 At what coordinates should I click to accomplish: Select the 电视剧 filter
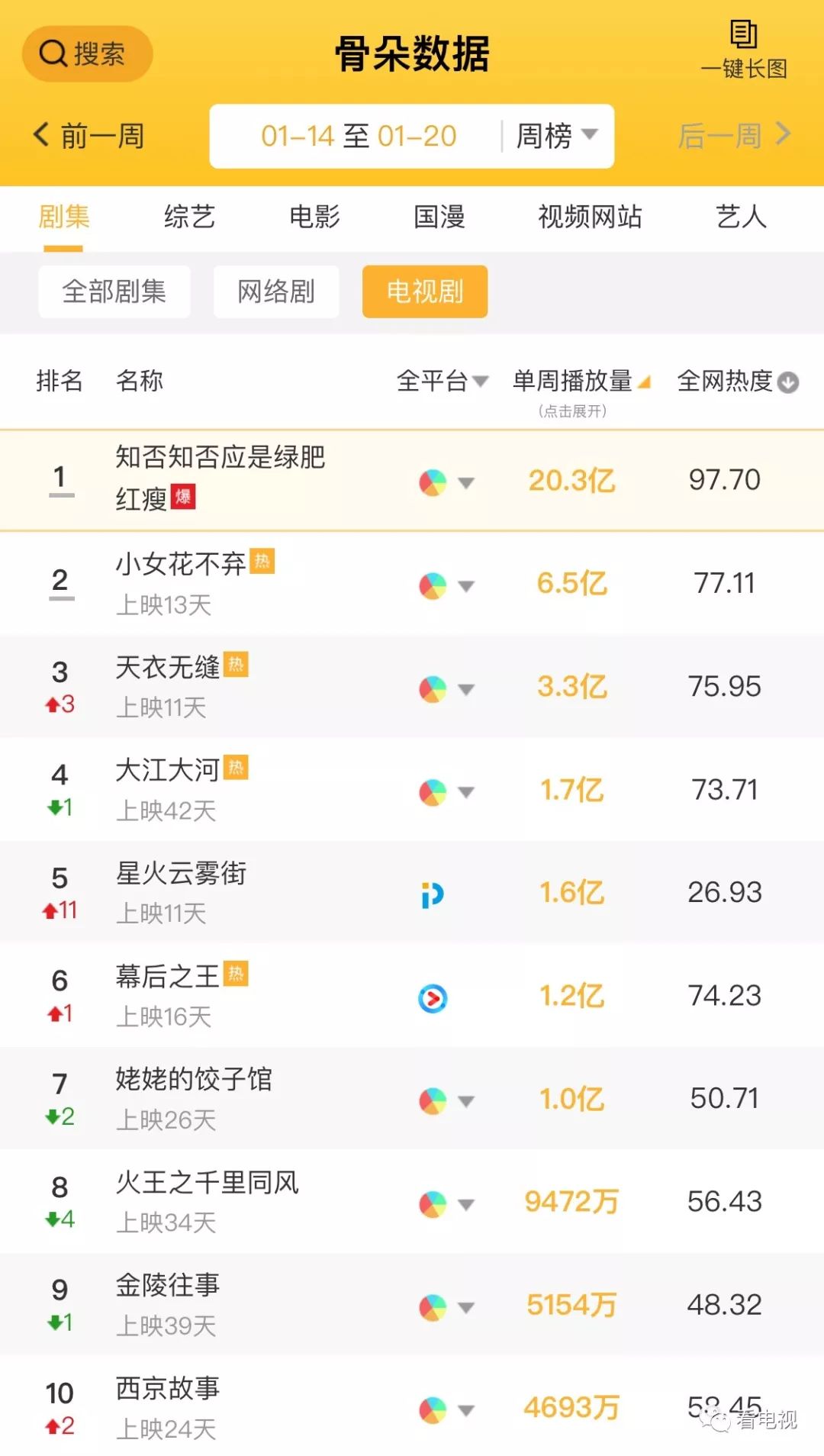click(425, 292)
